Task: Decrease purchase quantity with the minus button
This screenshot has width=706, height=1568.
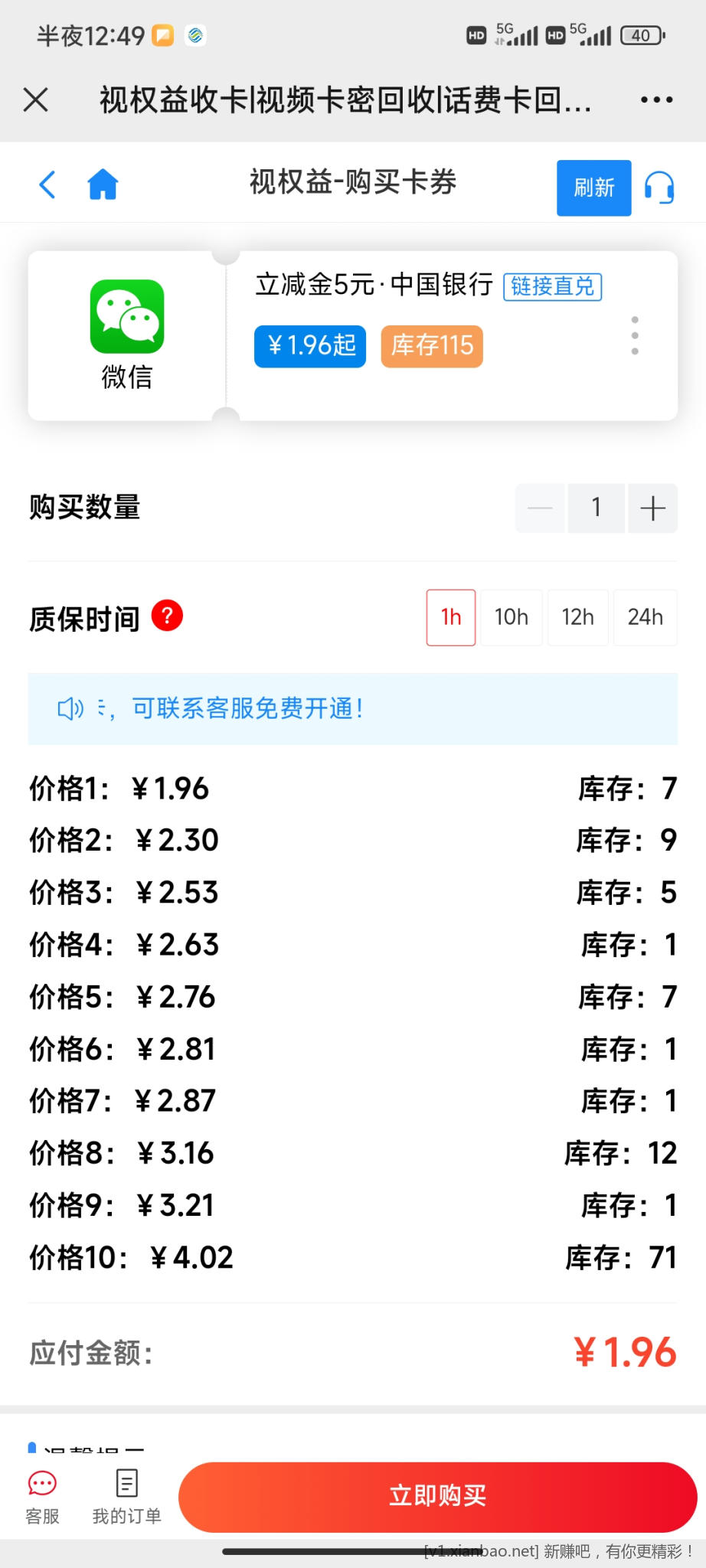Action: 540,508
